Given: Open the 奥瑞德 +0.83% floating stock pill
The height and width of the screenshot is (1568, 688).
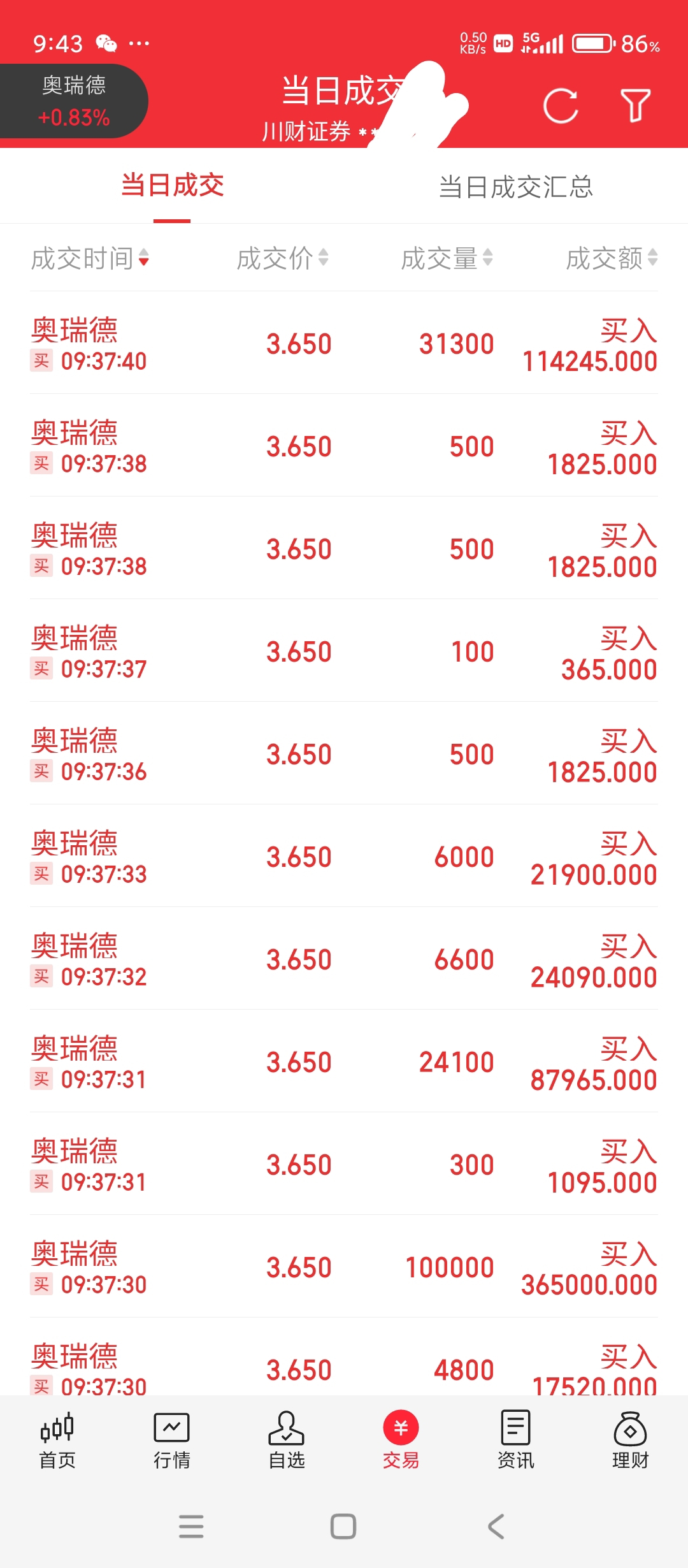Looking at the screenshot, I should (x=74, y=101).
